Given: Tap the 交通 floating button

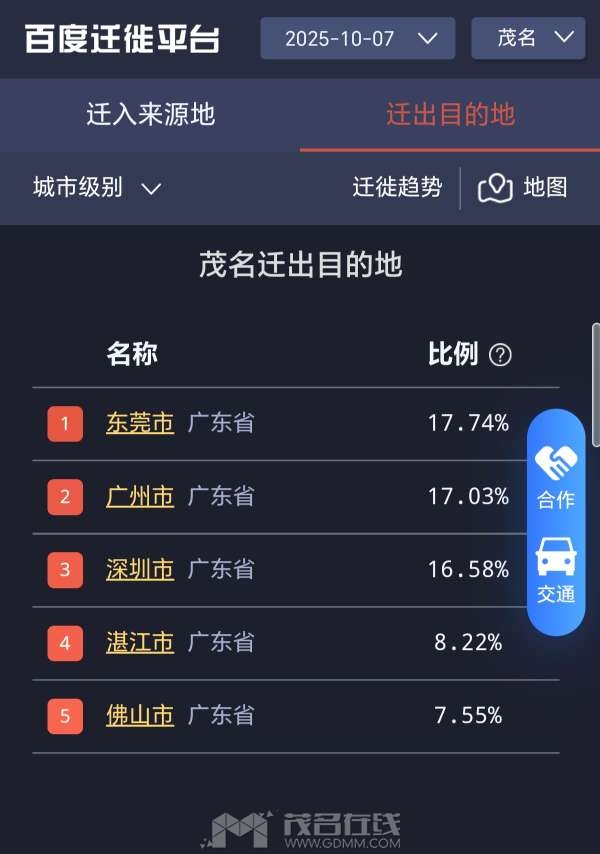Looking at the screenshot, I should (556, 571).
